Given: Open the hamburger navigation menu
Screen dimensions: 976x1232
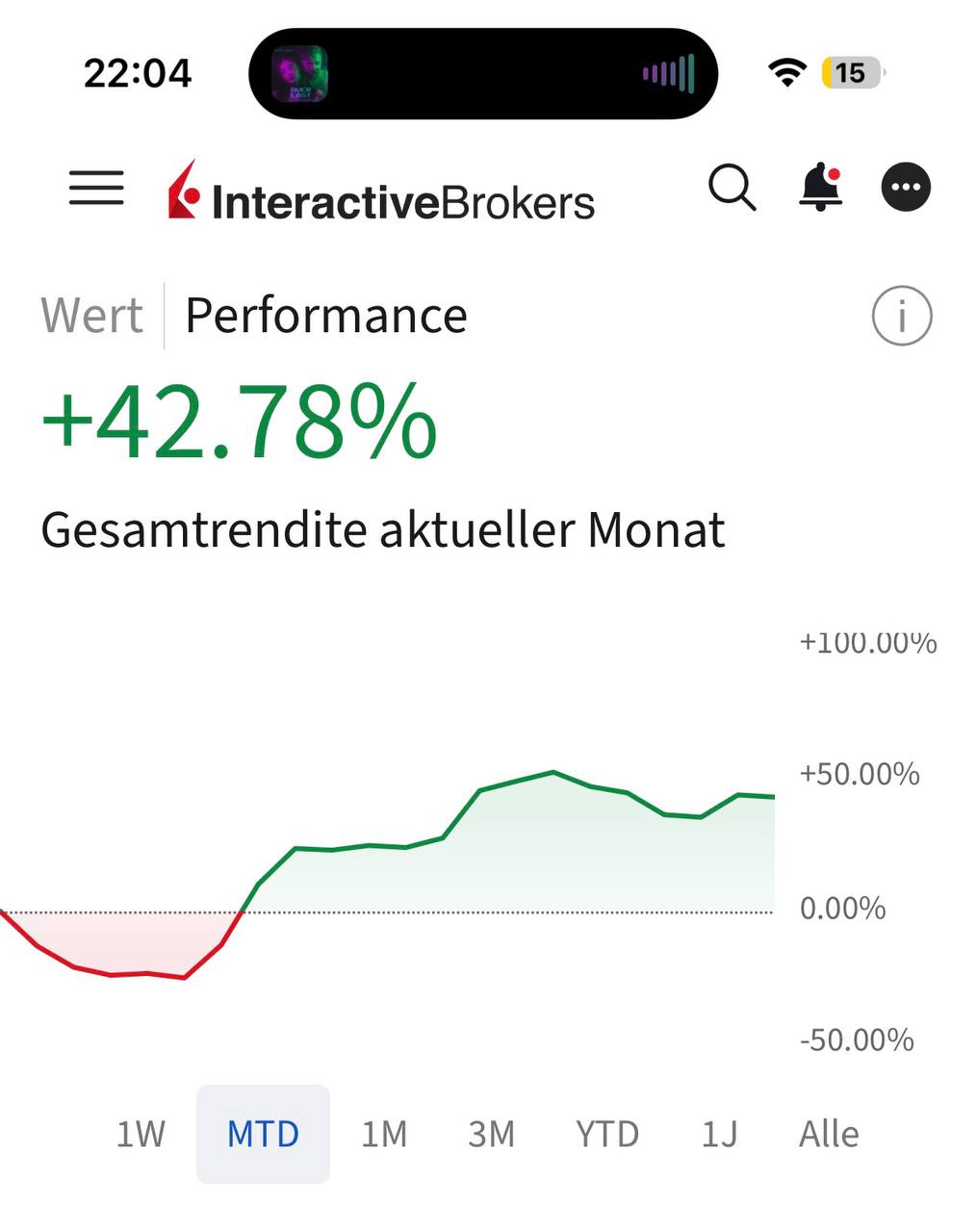Looking at the screenshot, I should tap(96, 187).
